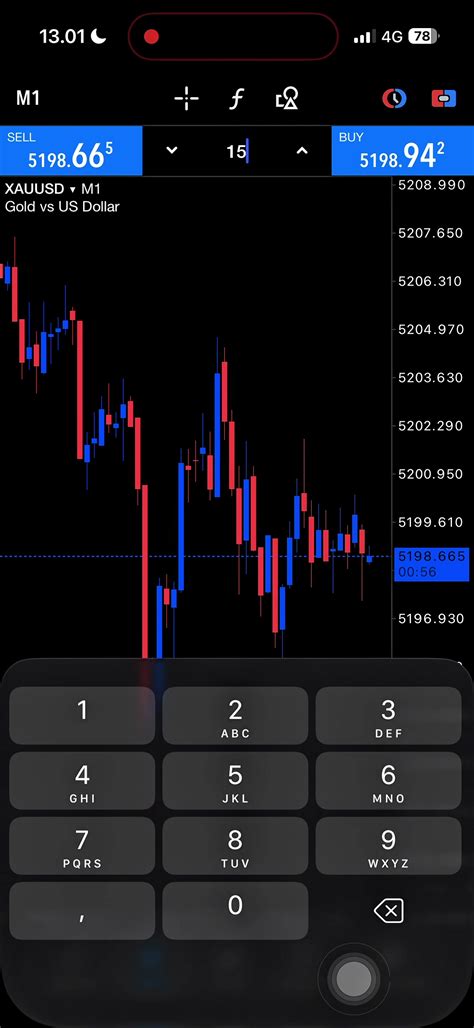Viewport: 474px width, 1028px height.
Task: Tap the volume field showing 15
Action: [237, 151]
